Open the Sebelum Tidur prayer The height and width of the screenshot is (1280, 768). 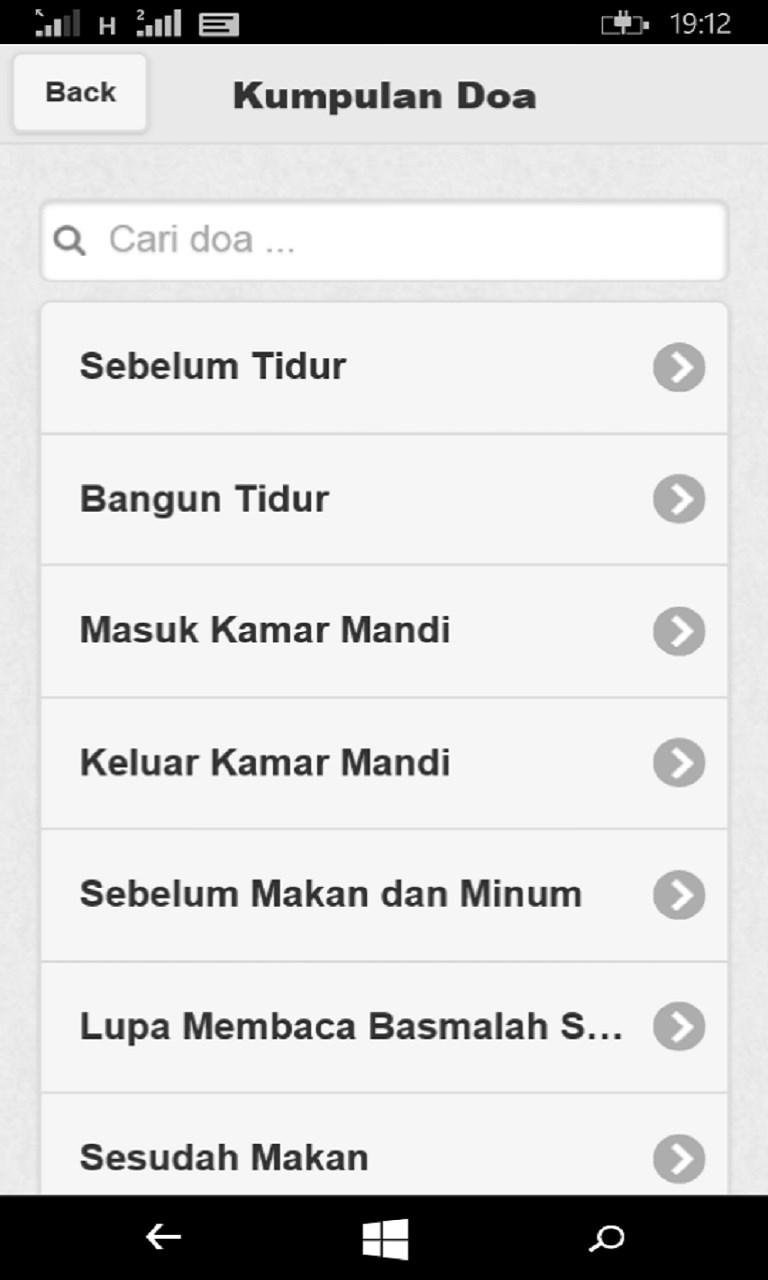pos(384,368)
